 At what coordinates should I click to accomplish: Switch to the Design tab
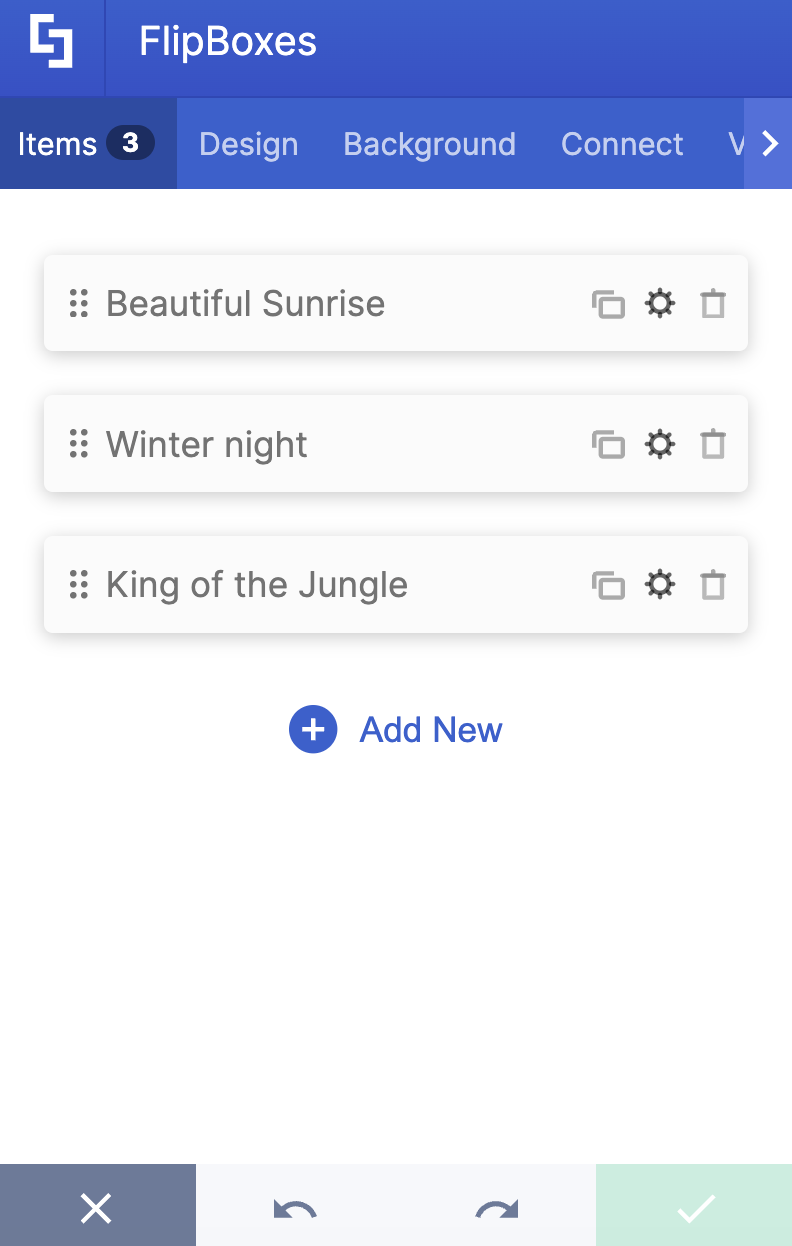coord(248,143)
